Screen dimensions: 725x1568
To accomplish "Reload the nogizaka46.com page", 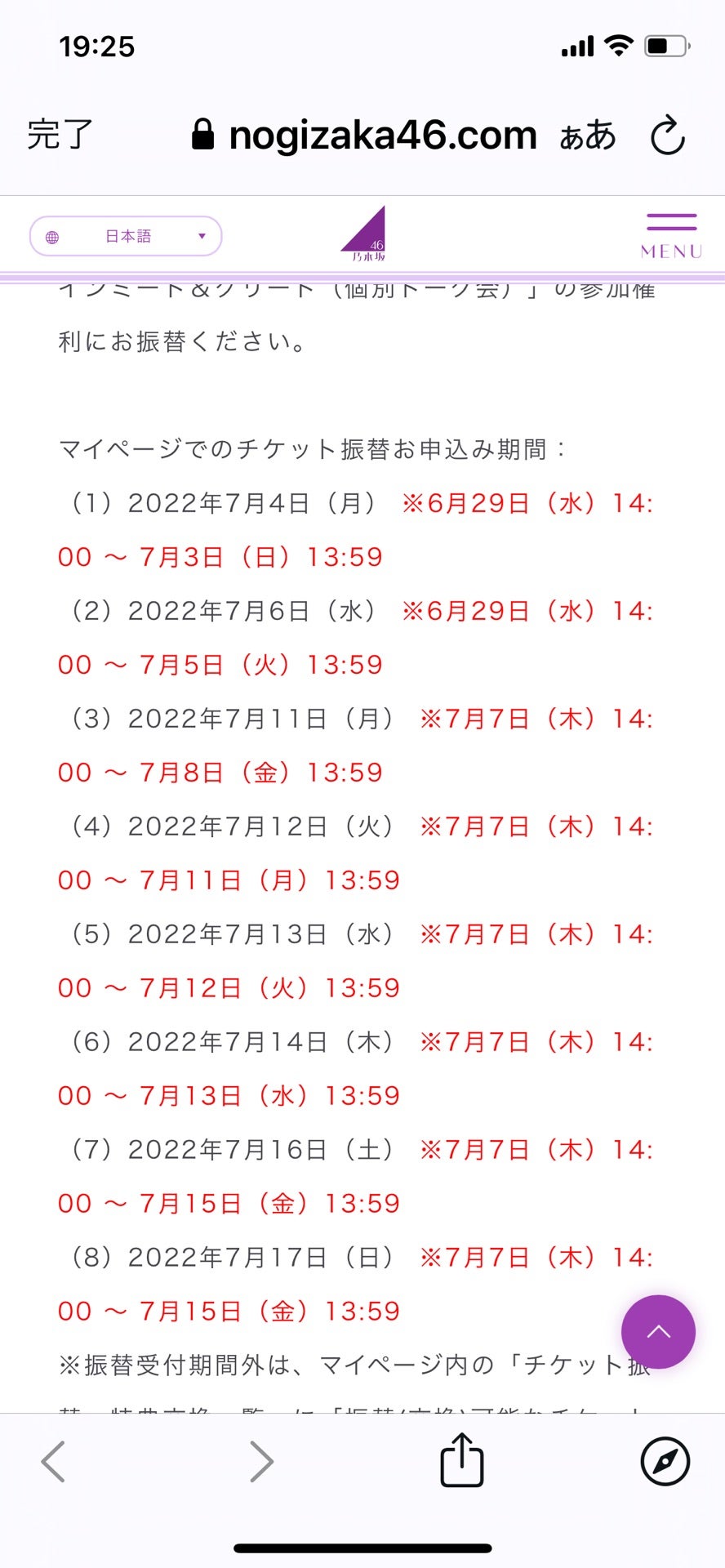I will tap(667, 136).
